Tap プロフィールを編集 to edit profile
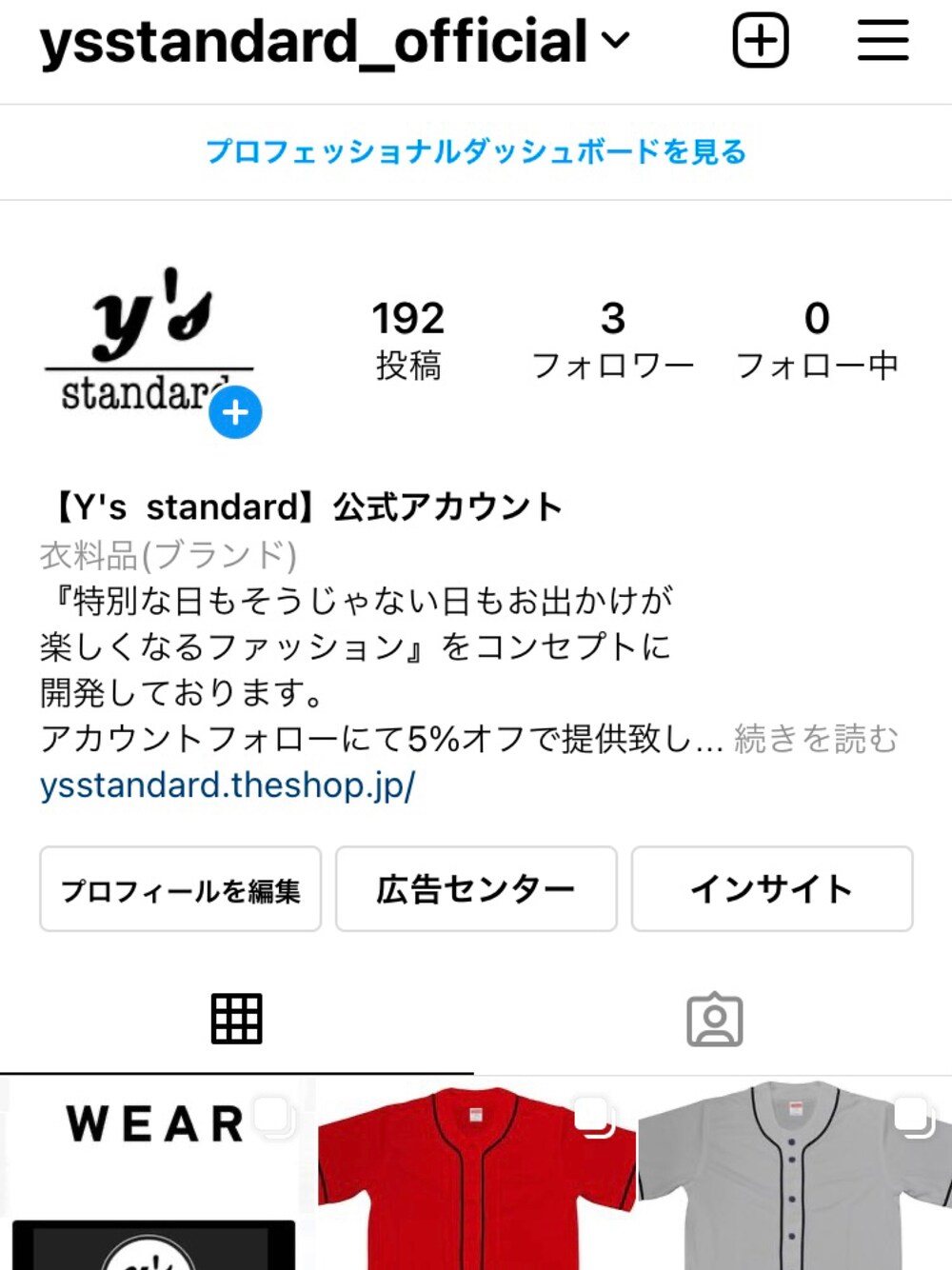 pyautogui.click(x=181, y=889)
